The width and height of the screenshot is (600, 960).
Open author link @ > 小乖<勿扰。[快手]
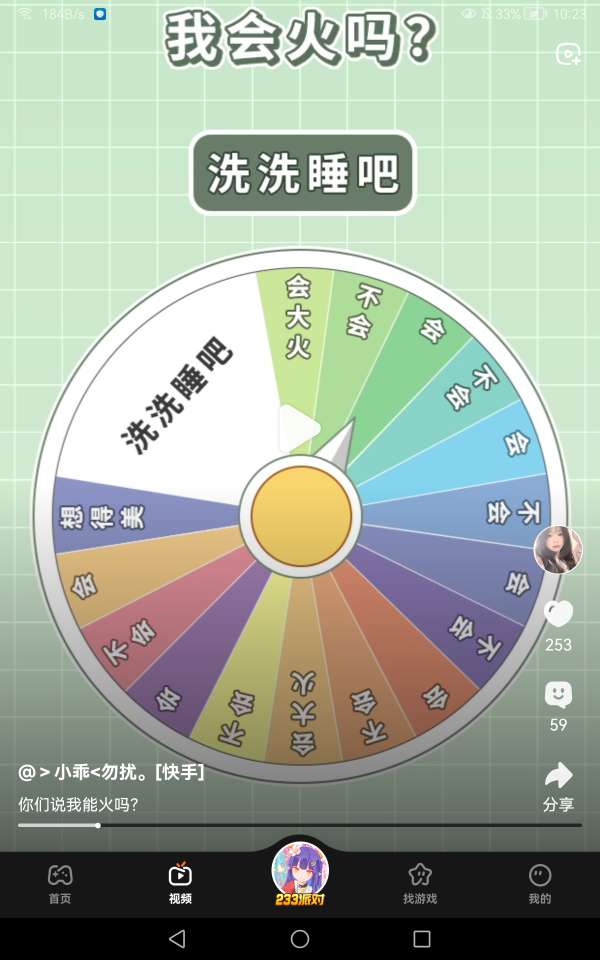point(111,772)
